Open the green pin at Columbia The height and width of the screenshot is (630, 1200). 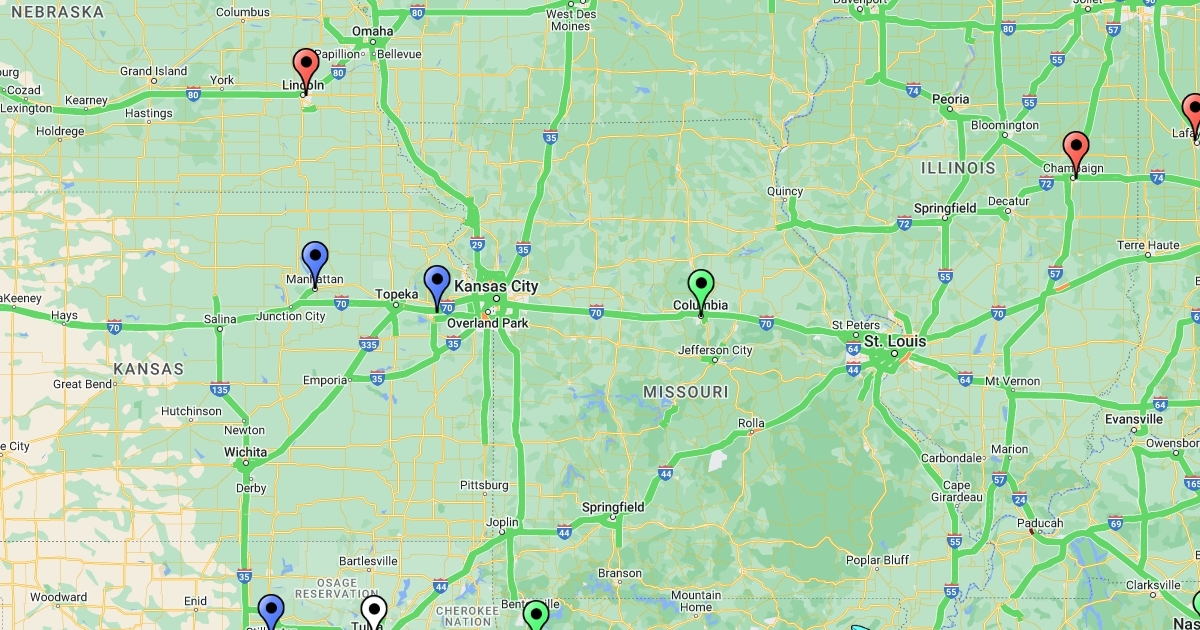click(x=700, y=288)
